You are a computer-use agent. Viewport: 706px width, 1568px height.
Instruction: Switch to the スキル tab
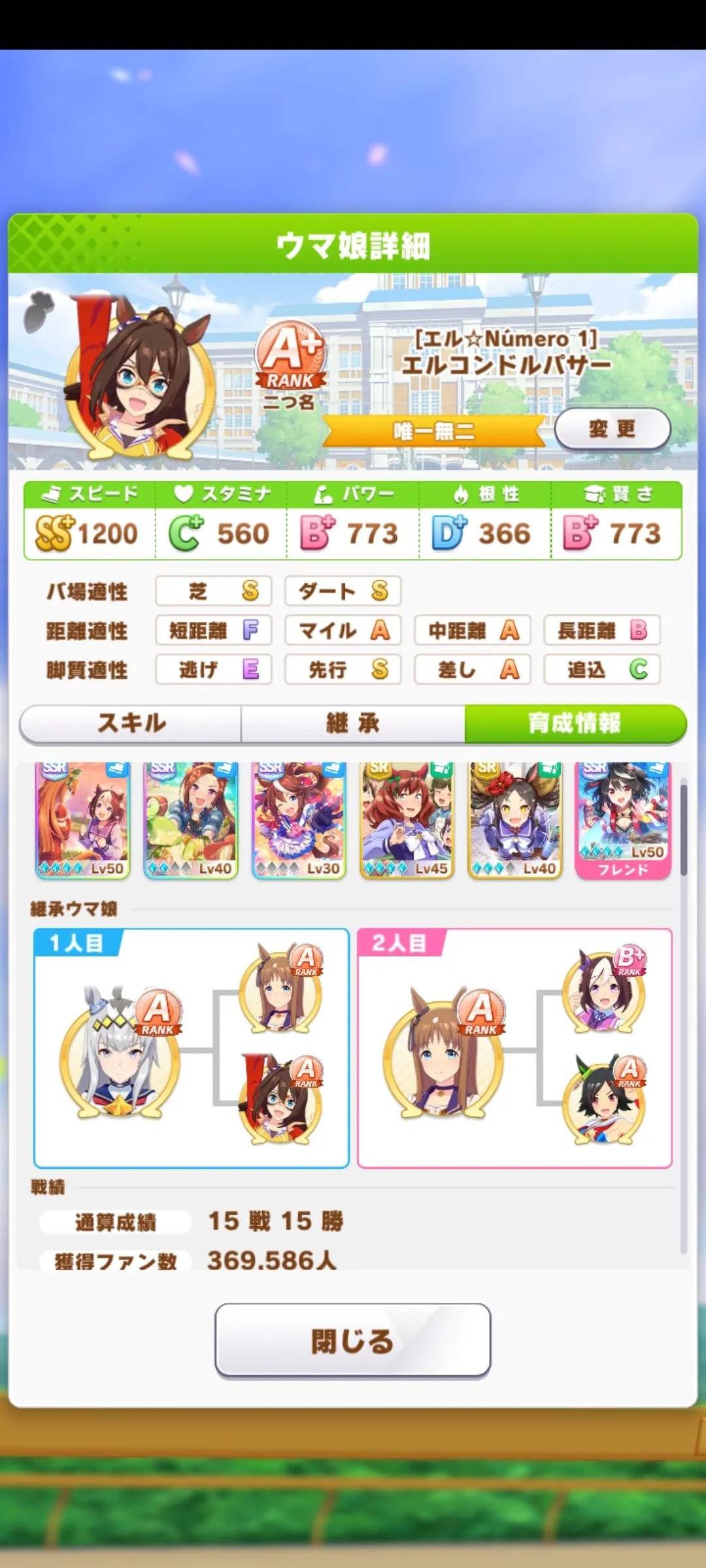[131, 723]
